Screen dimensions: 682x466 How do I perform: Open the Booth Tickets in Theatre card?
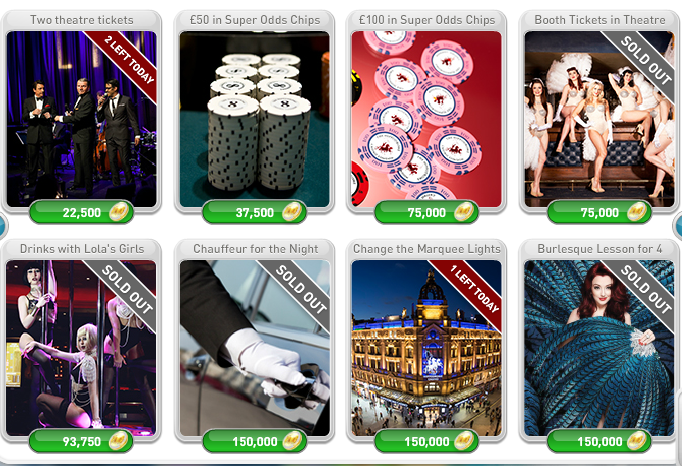tap(599, 118)
